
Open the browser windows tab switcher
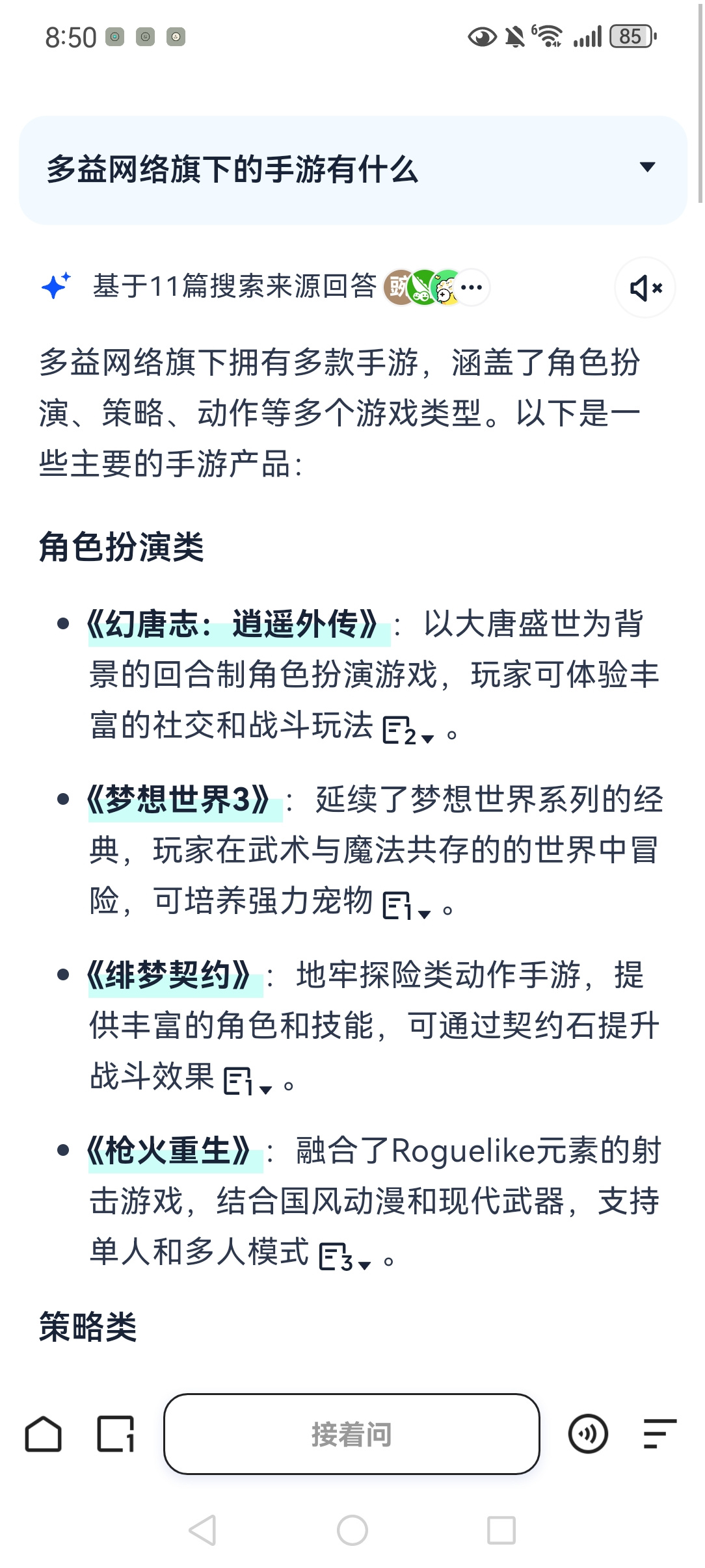(x=116, y=1433)
